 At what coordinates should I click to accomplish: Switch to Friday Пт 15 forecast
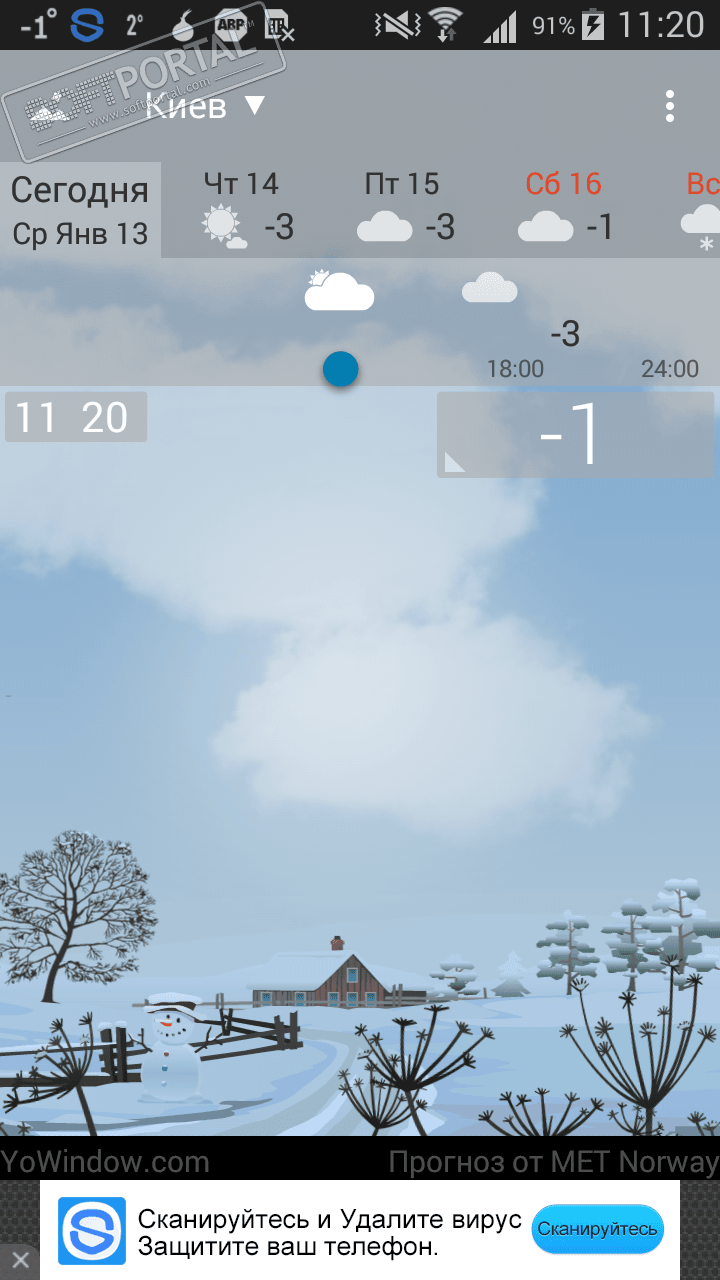[x=404, y=209]
